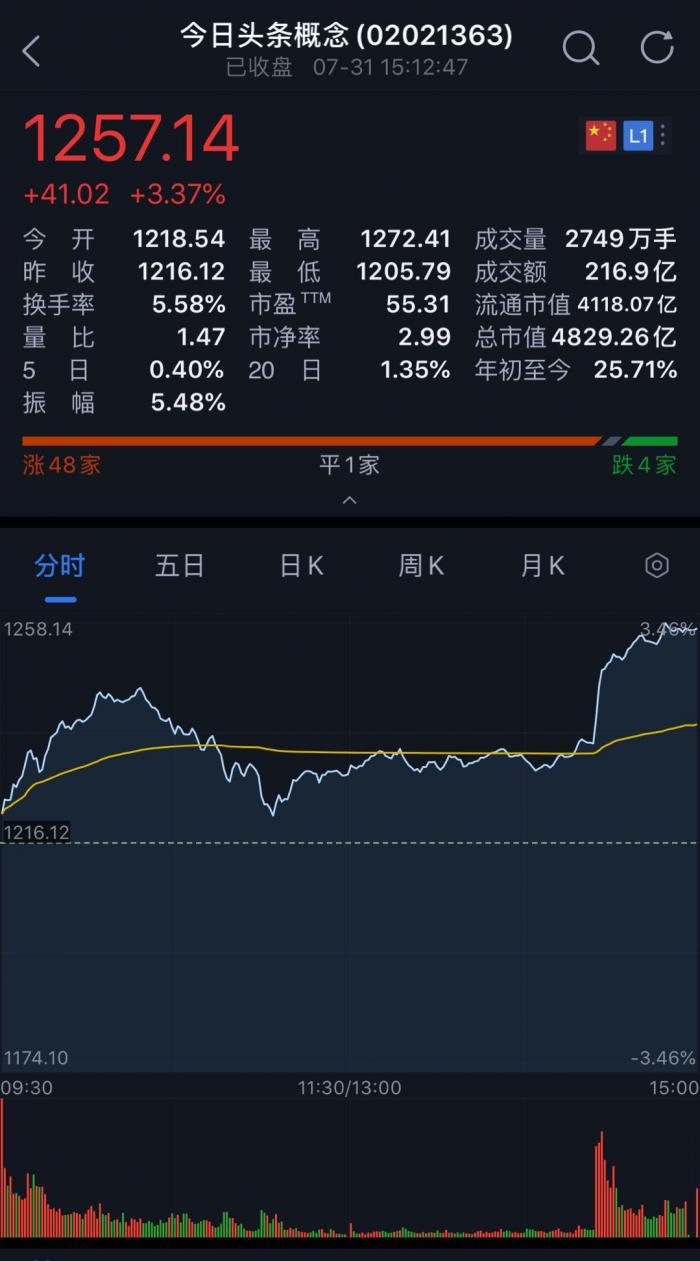Go back using the top-left arrow
The image size is (700, 1261).
(32, 50)
